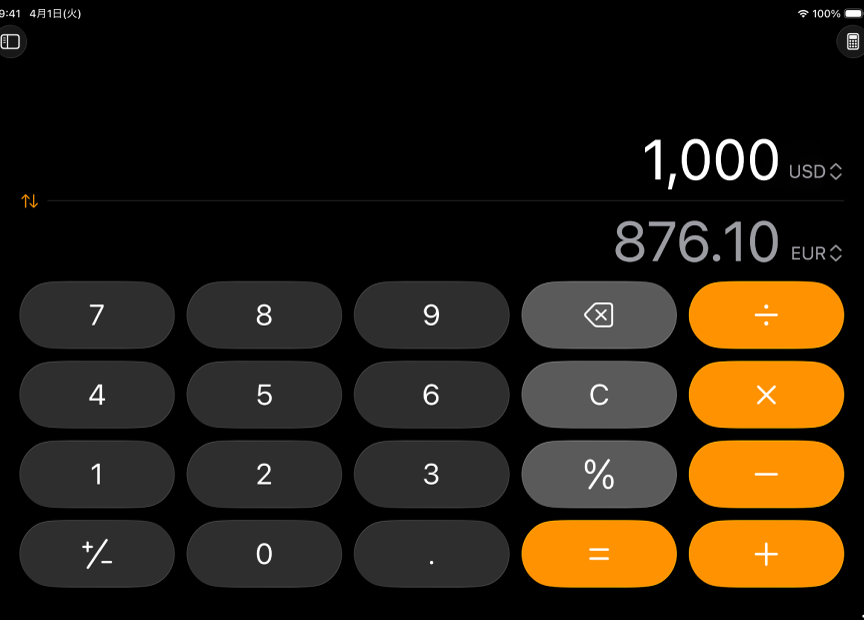The height and width of the screenshot is (620, 864).
Task: Open the calculator mode menu
Action: coord(852,42)
